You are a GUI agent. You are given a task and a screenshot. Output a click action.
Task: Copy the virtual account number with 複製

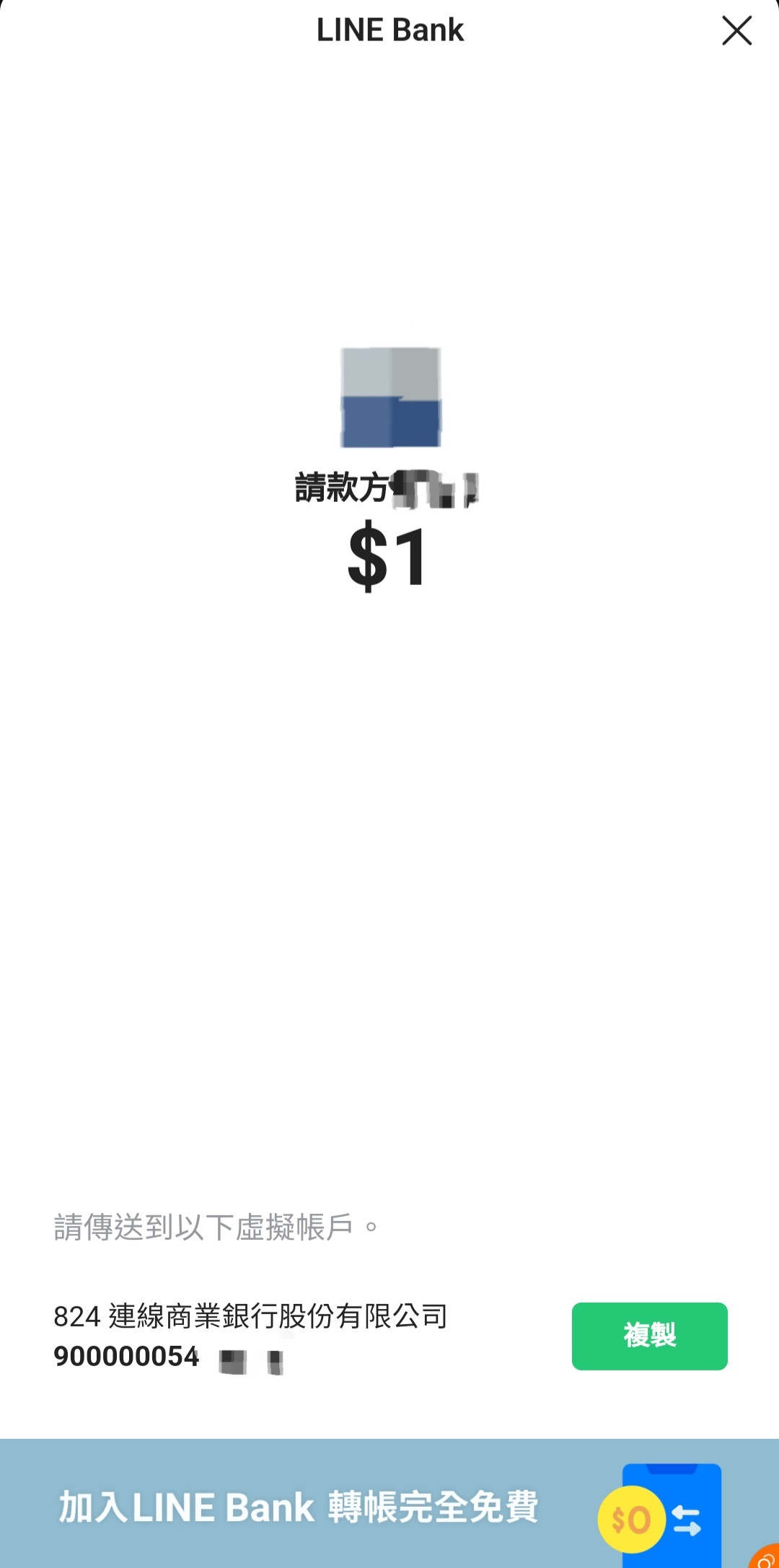pyautogui.click(x=649, y=1336)
